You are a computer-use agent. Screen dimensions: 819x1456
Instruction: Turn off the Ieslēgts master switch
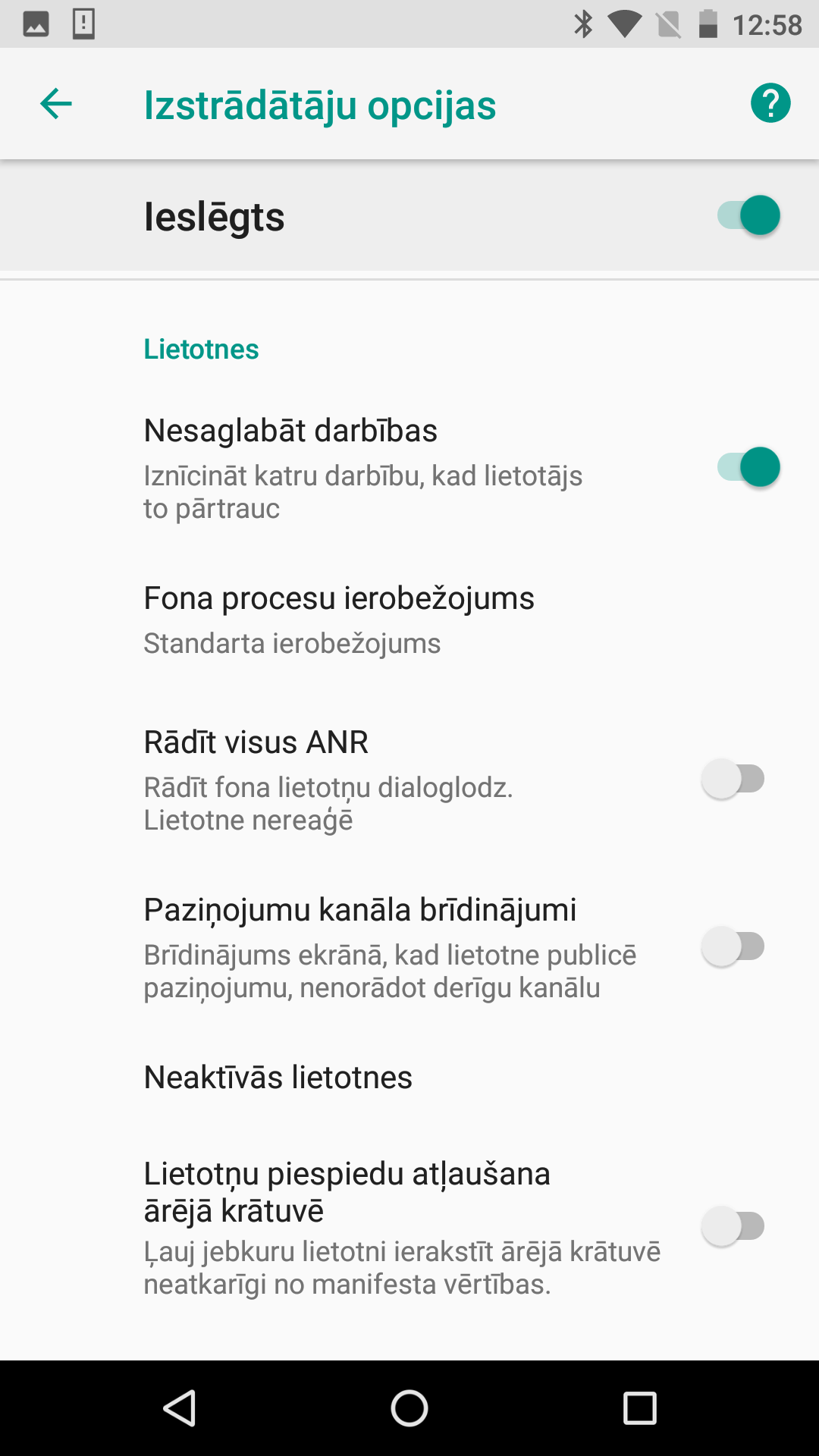(748, 215)
